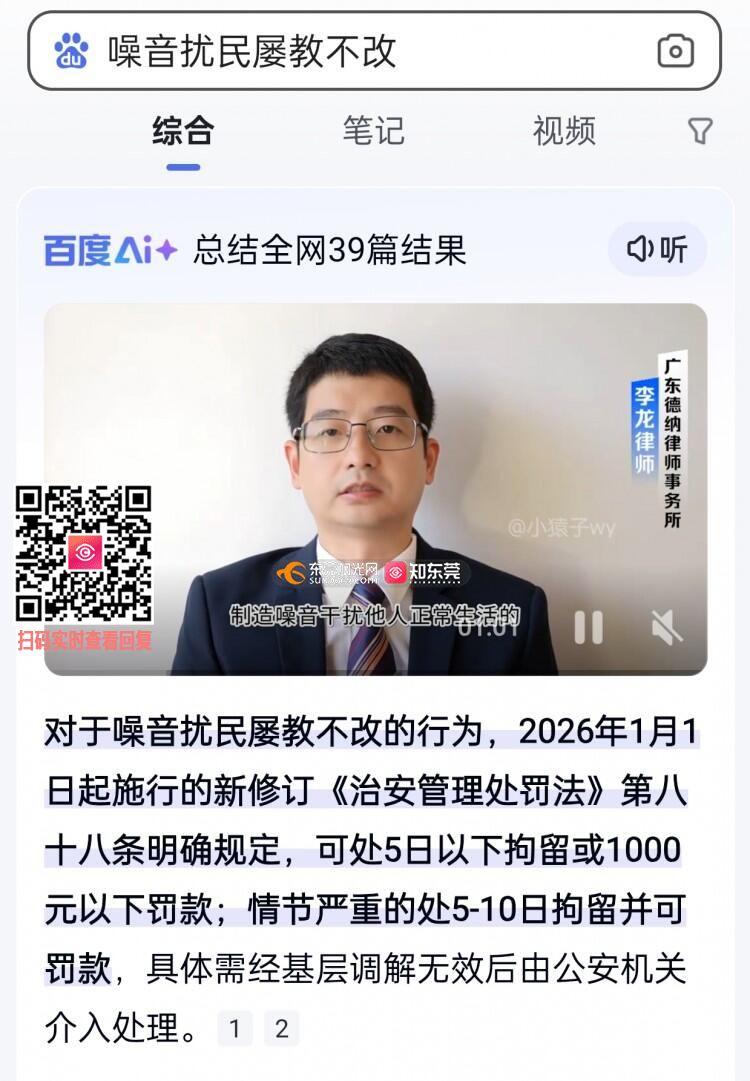Listen to the AI summary with 听
750x1081 pixels.
tap(657, 249)
